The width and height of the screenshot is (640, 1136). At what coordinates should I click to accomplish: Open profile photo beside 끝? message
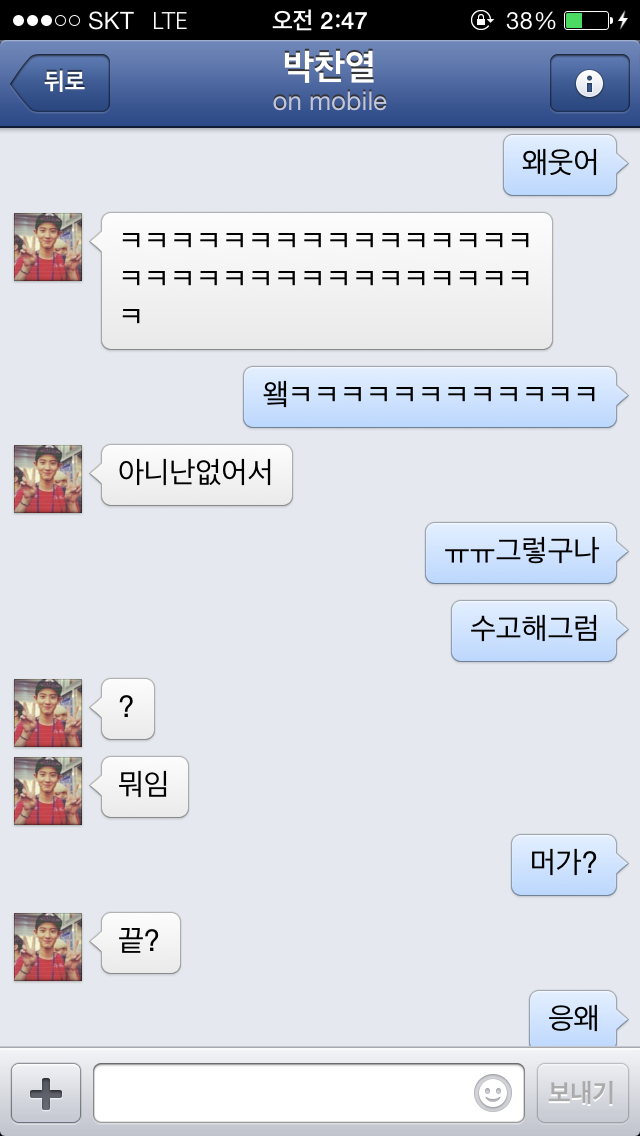(x=48, y=946)
